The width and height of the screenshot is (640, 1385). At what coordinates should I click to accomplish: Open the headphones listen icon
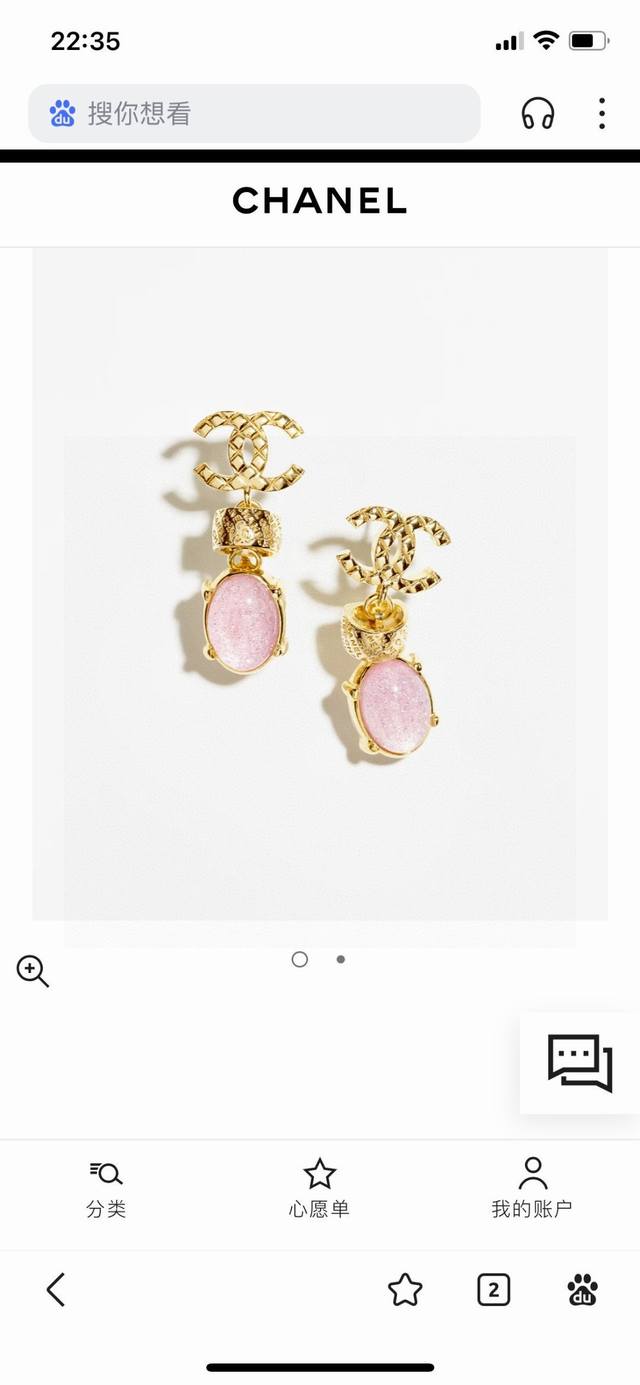[538, 113]
